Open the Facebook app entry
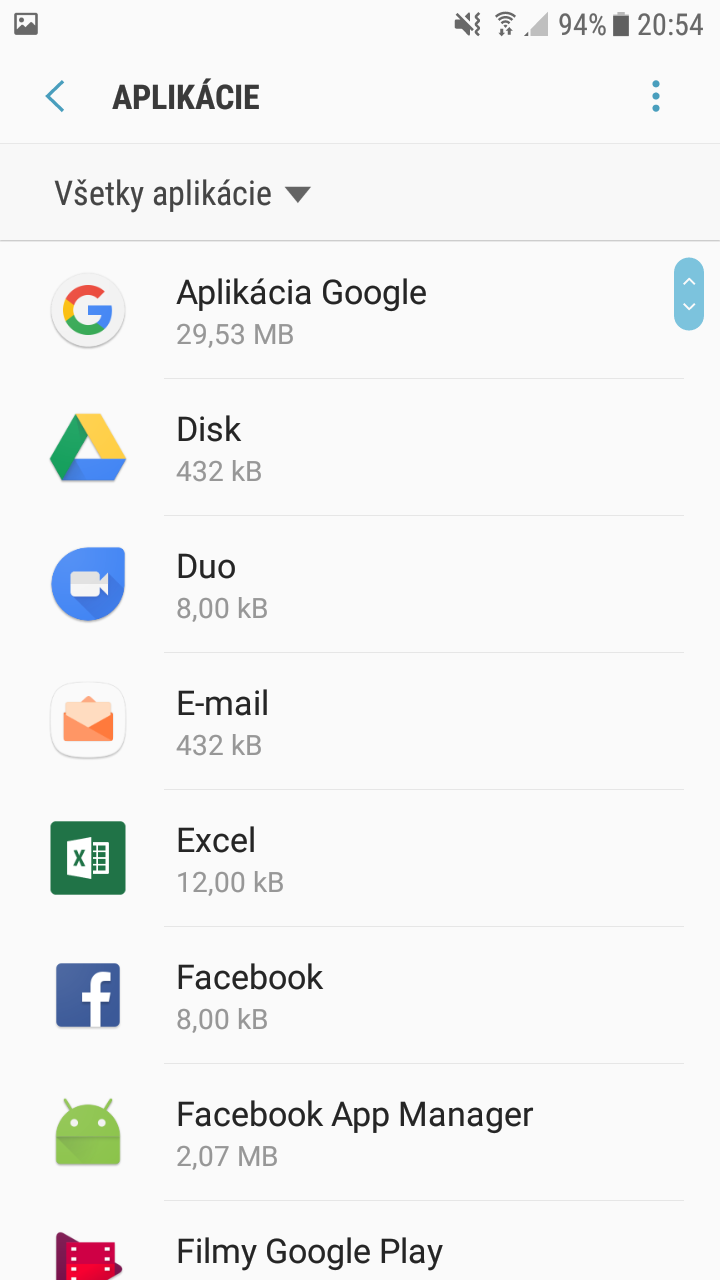Screen dimensions: 720x1280 click(x=360, y=996)
